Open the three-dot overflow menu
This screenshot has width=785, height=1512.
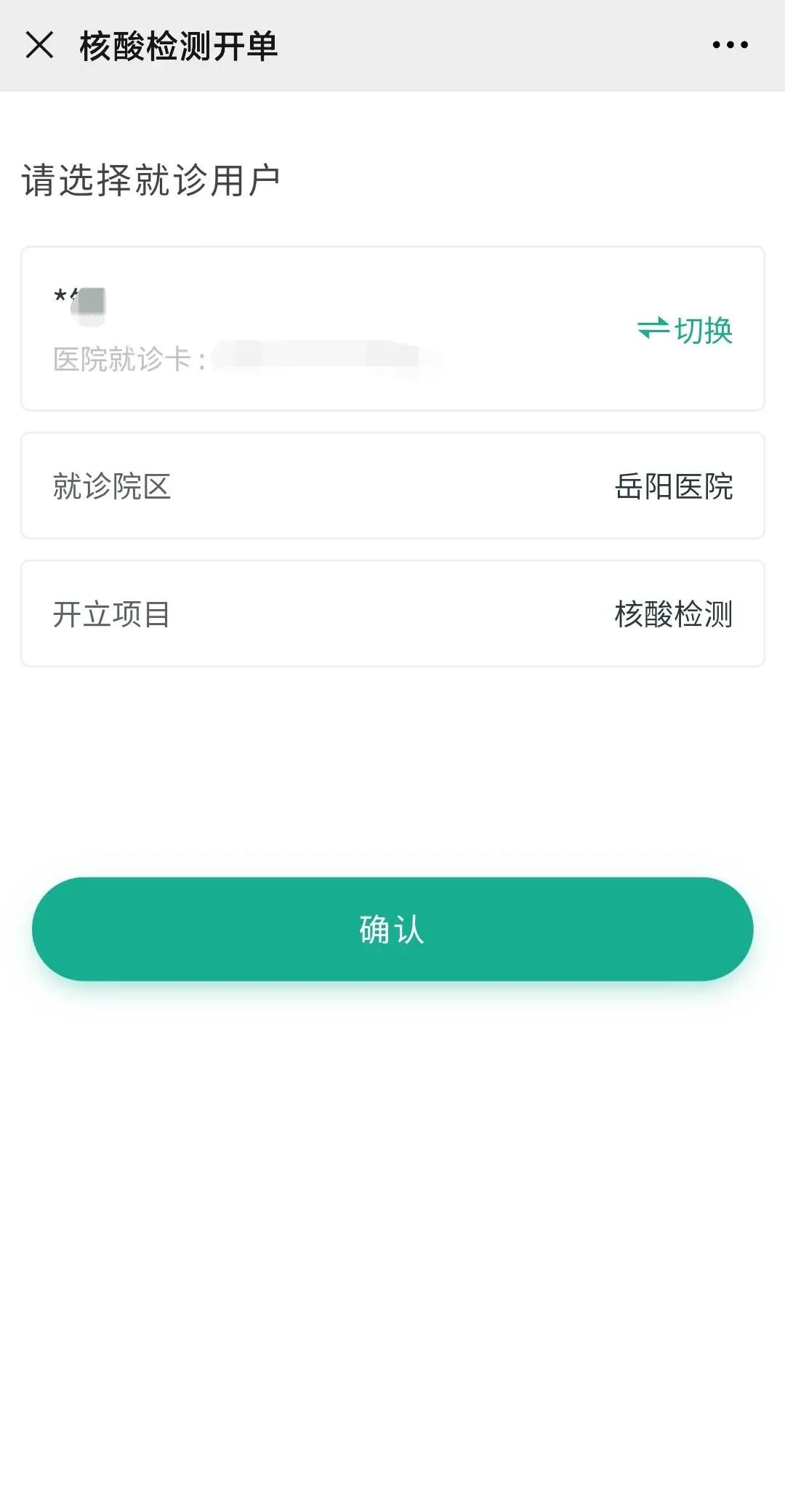(x=730, y=45)
